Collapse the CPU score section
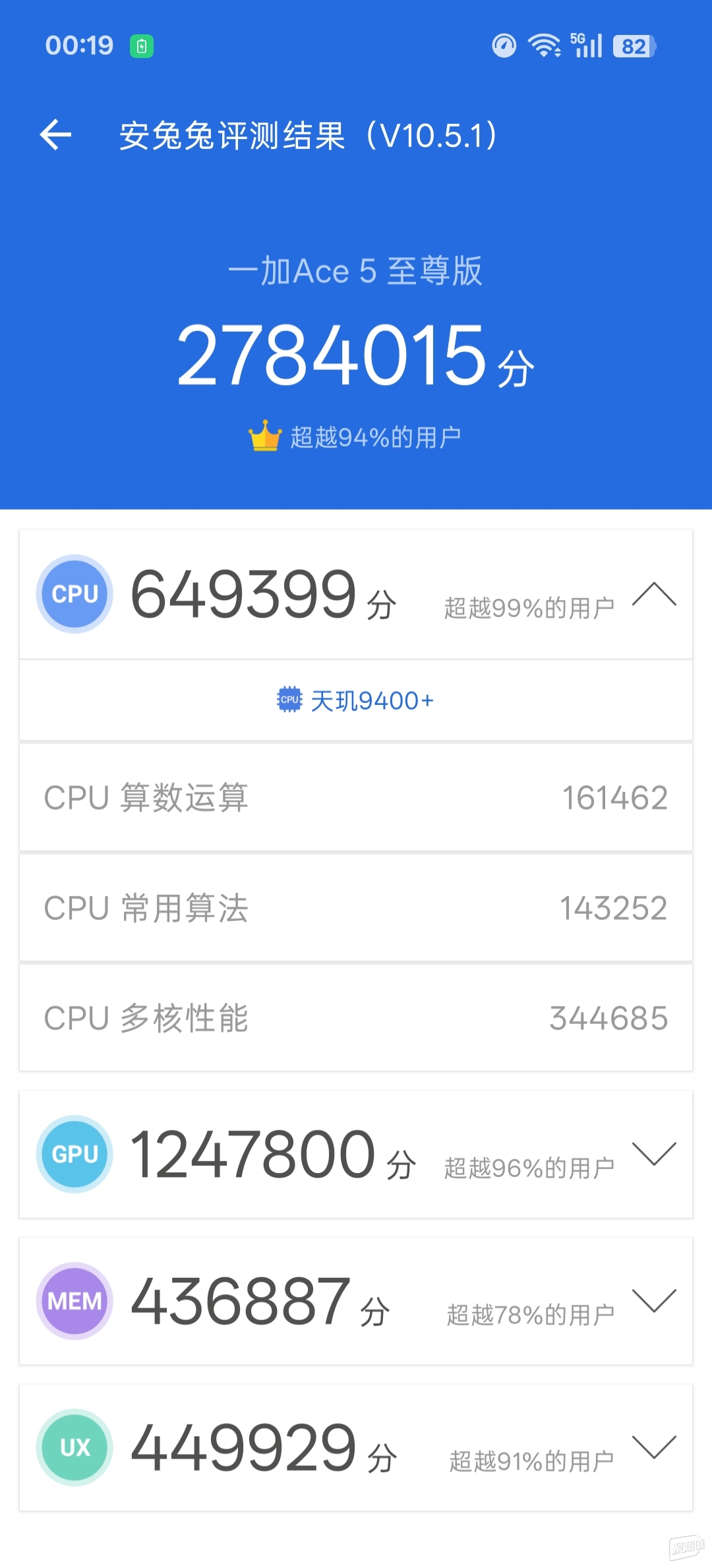 (x=654, y=594)
